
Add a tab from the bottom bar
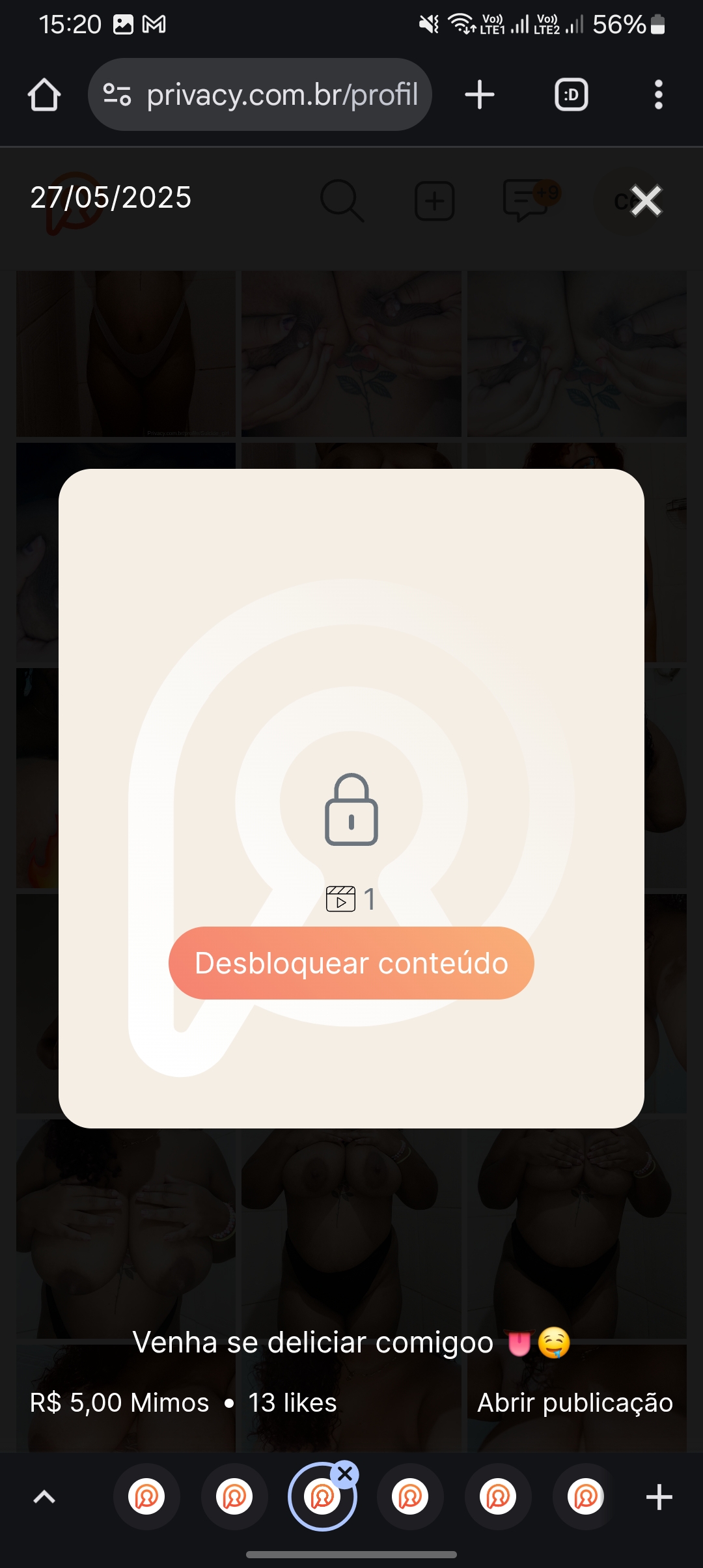click(x=659, y=1497)
